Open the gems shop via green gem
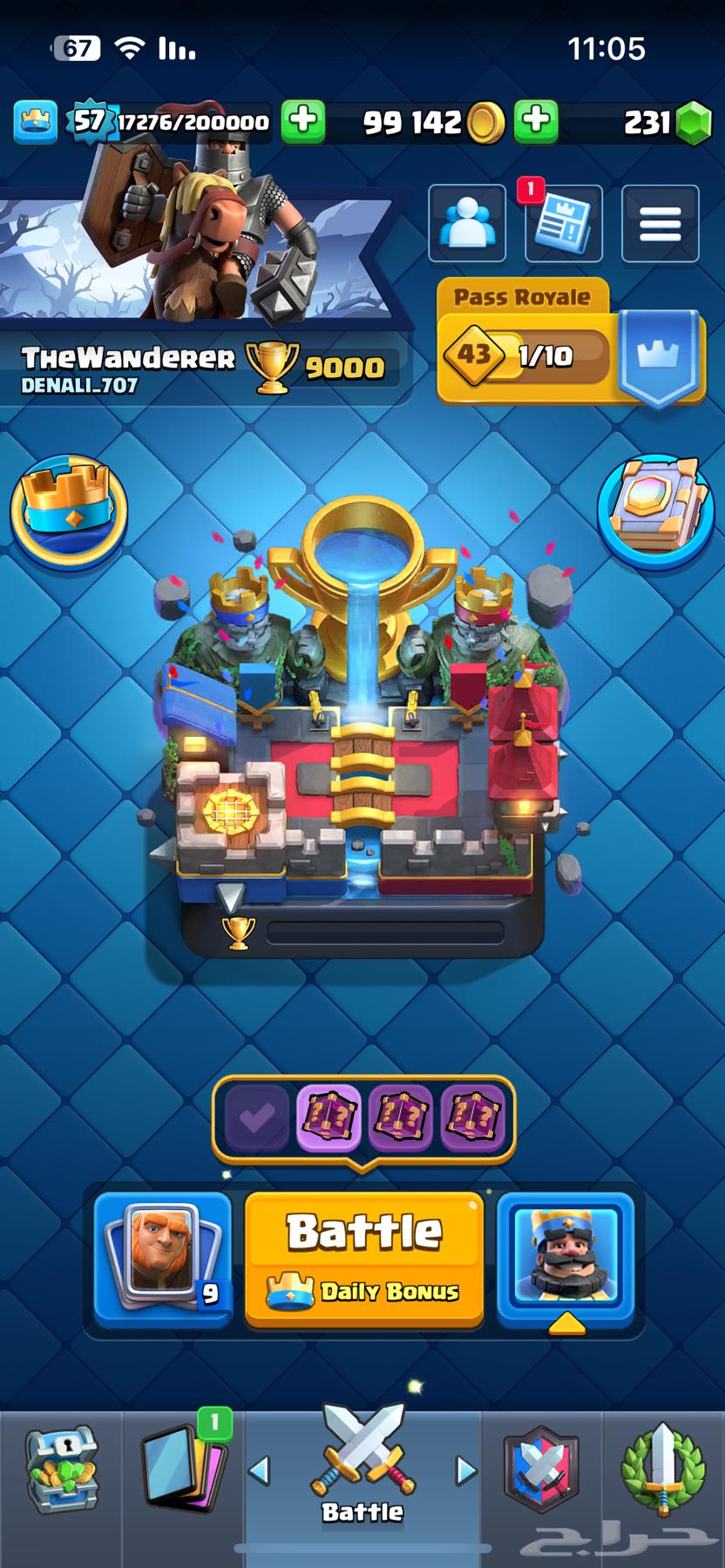This screenshot has height=1568, width=725. click(694, 123)
